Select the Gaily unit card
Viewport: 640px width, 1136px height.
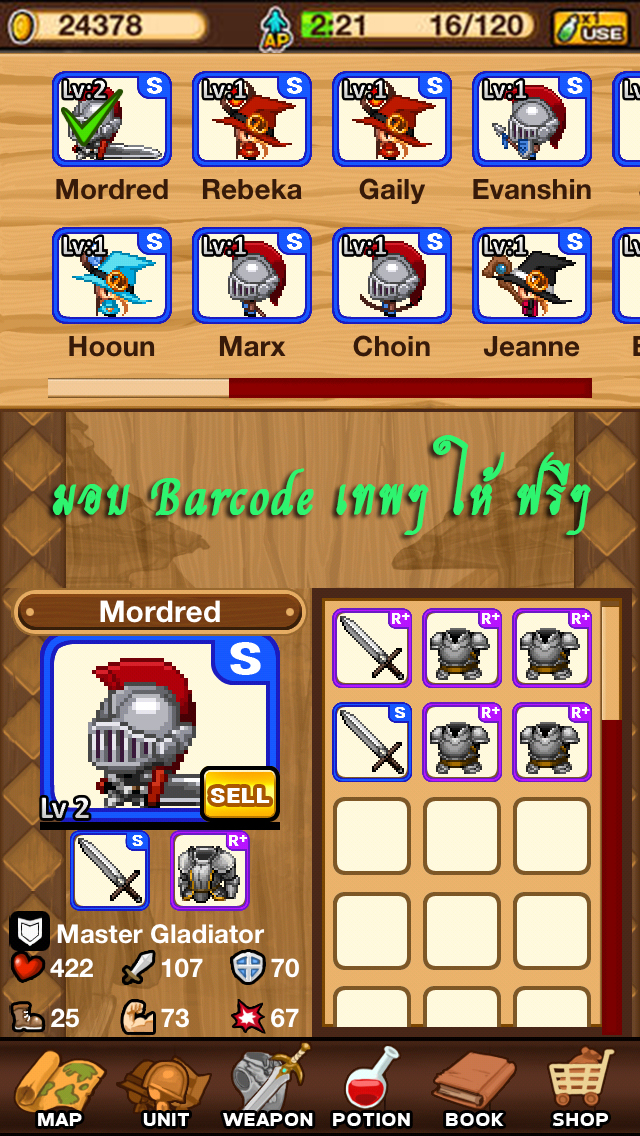click(391, 120)
